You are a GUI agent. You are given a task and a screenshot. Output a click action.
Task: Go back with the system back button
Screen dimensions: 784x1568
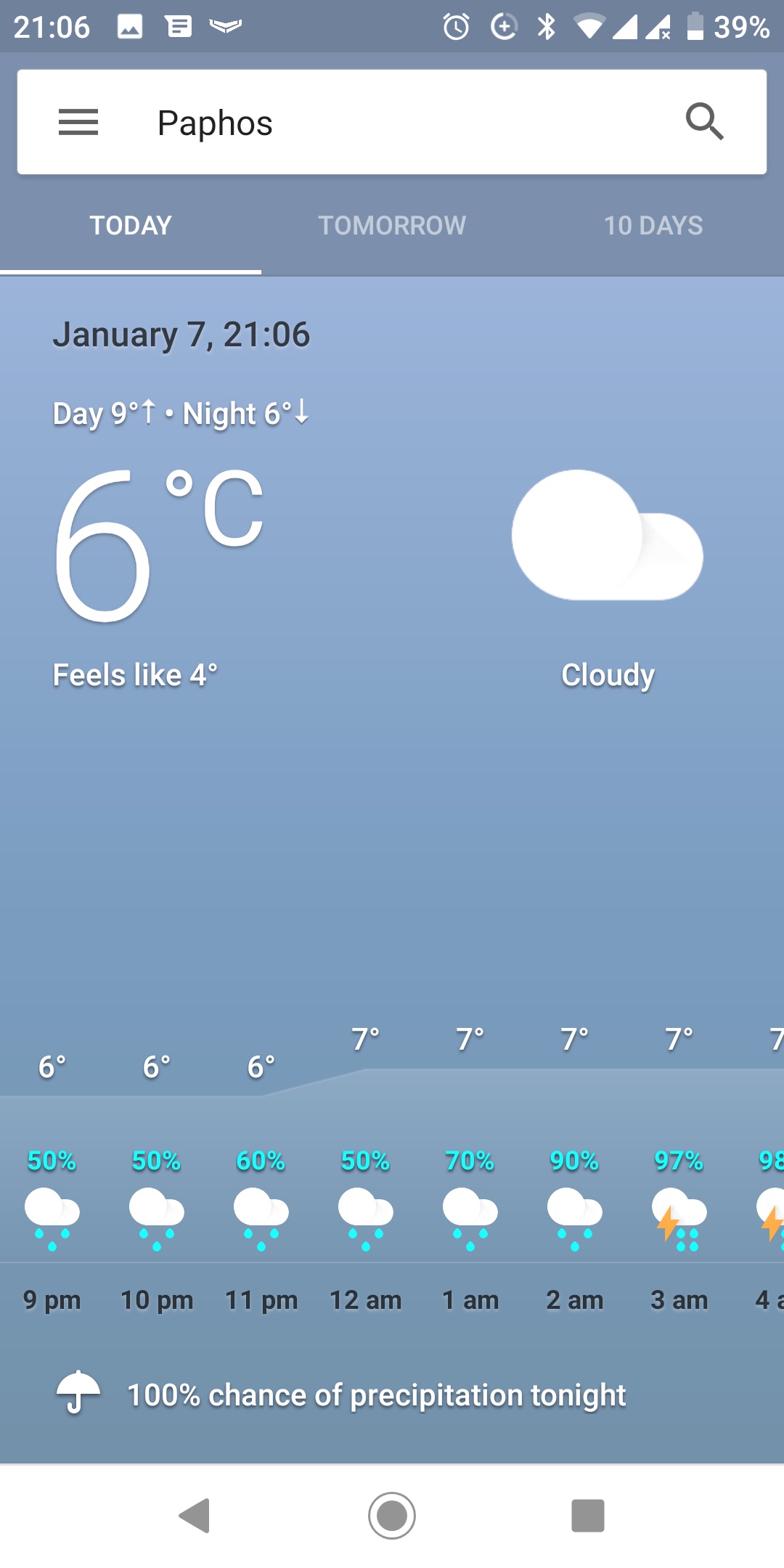click(x=195, y=1516)
